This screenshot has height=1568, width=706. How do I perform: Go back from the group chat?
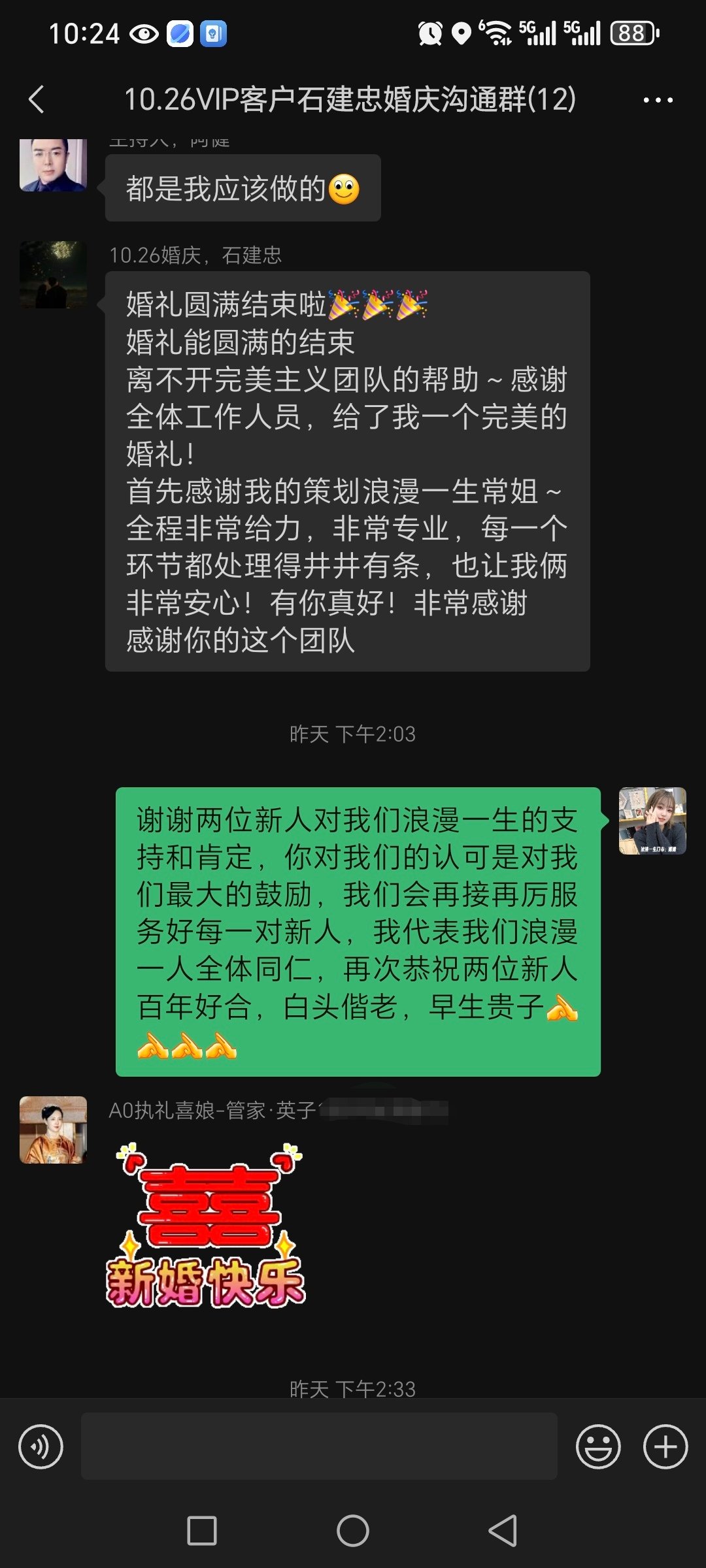[37, 100]
